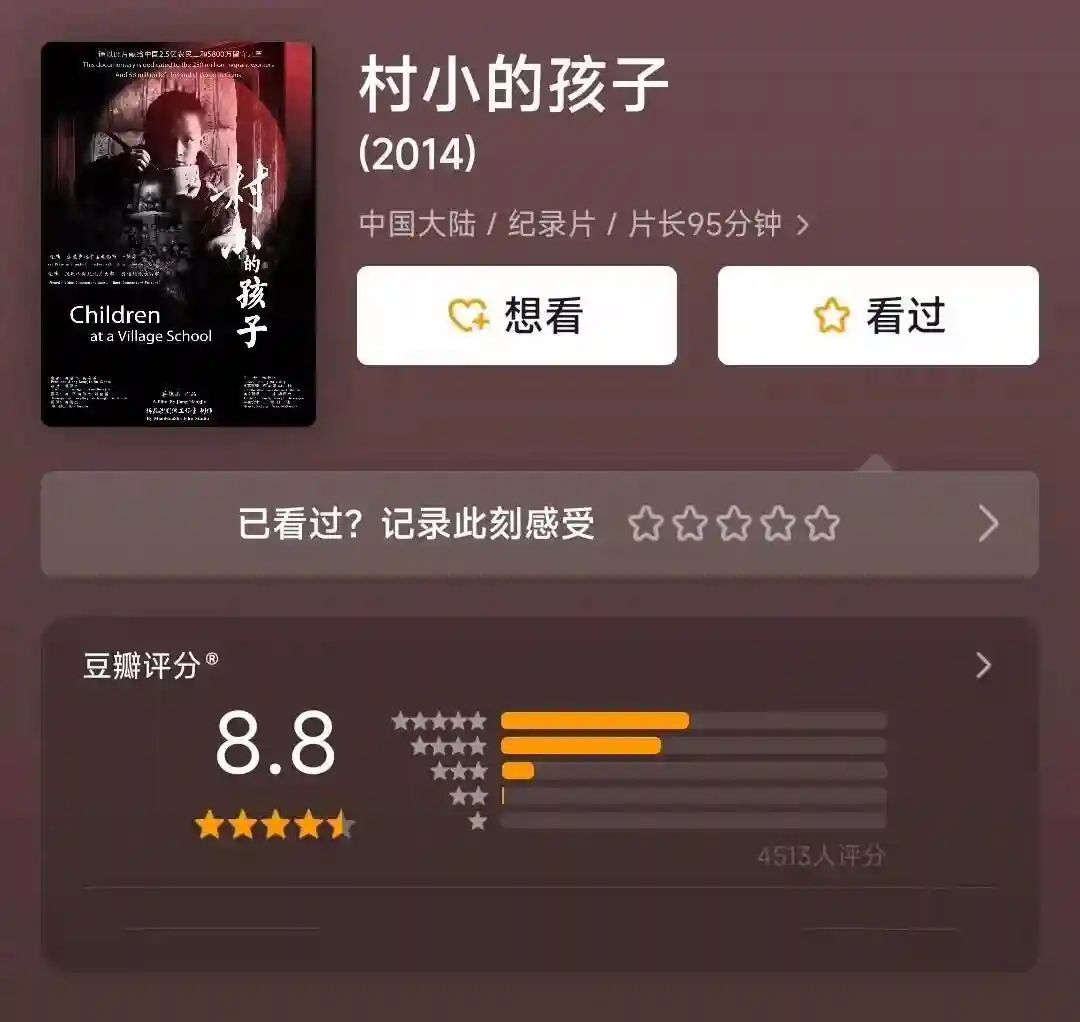Expand film details next to 片长95分钟
This screenshot has height=1022, width=1080.
click(x=802, y=225)
